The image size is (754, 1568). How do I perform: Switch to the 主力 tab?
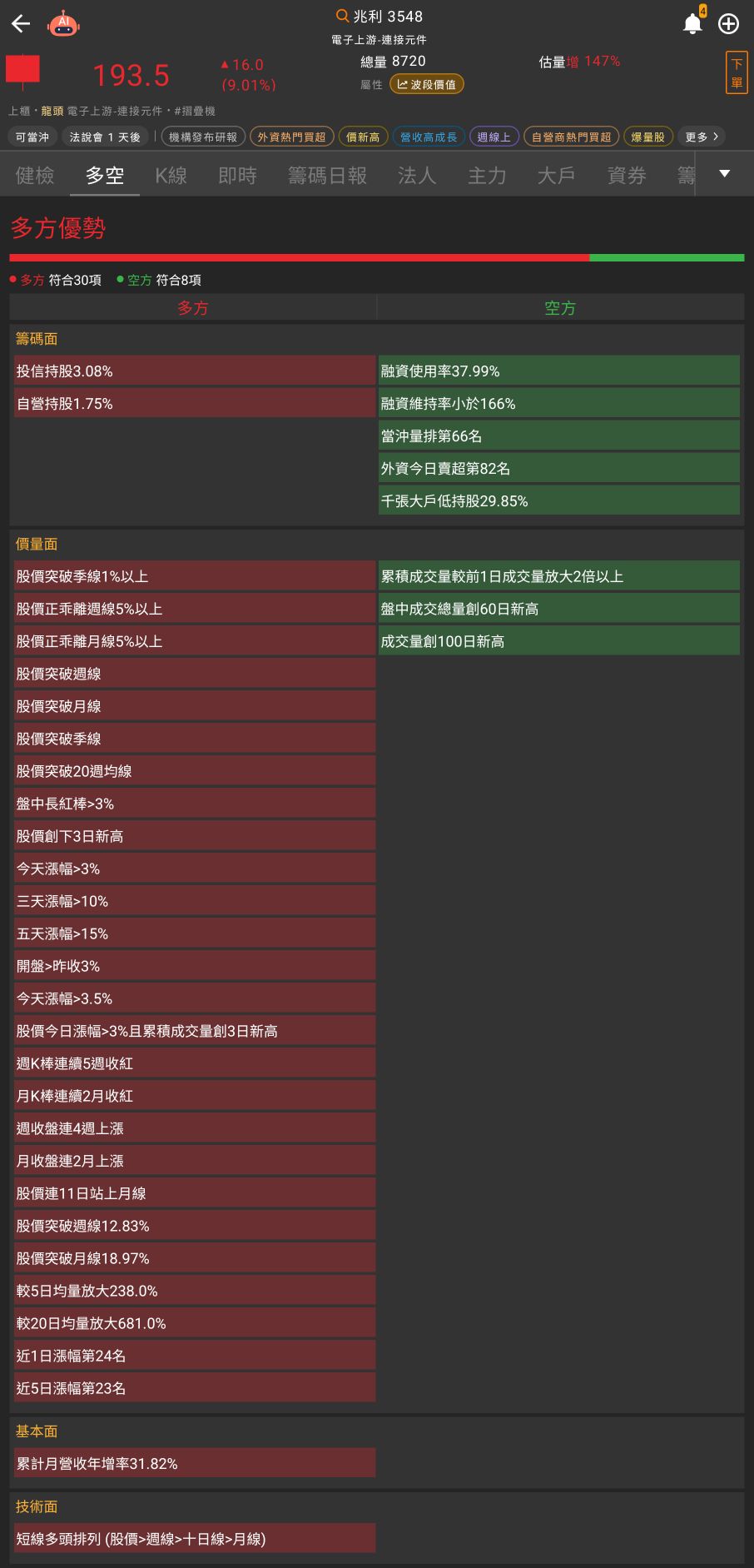pos(487,175)
